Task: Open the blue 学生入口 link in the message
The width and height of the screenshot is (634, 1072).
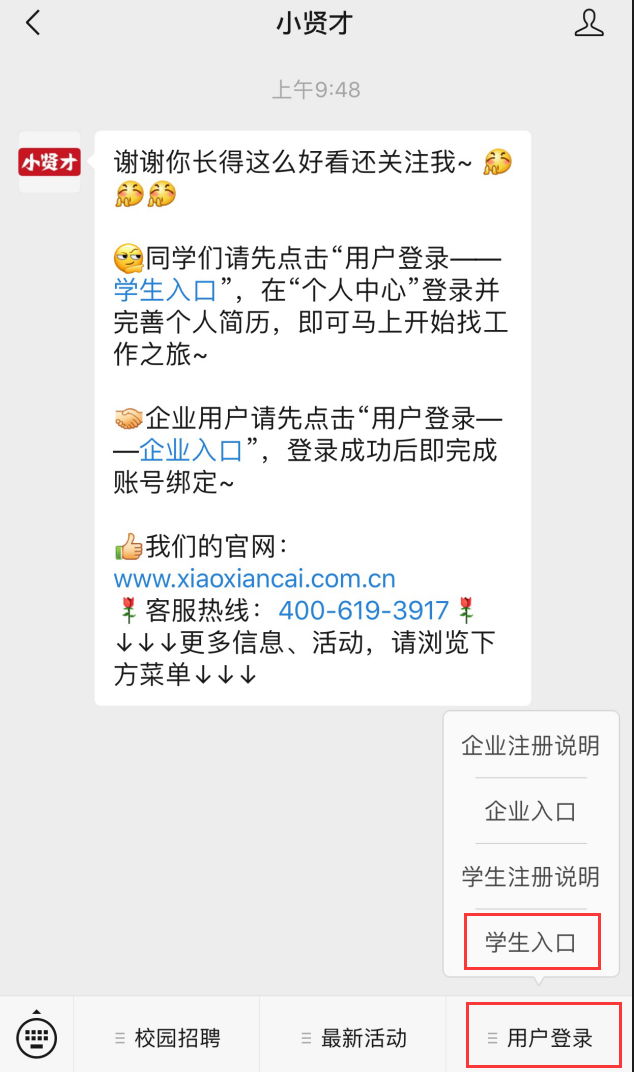Action: coord(166,291)
